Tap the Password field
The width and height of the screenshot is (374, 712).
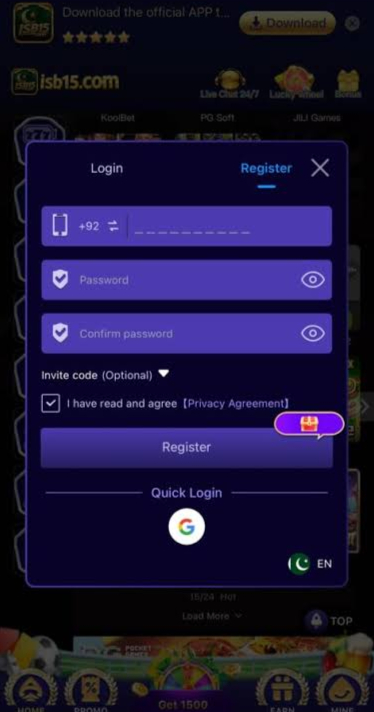tap(187, 280)
